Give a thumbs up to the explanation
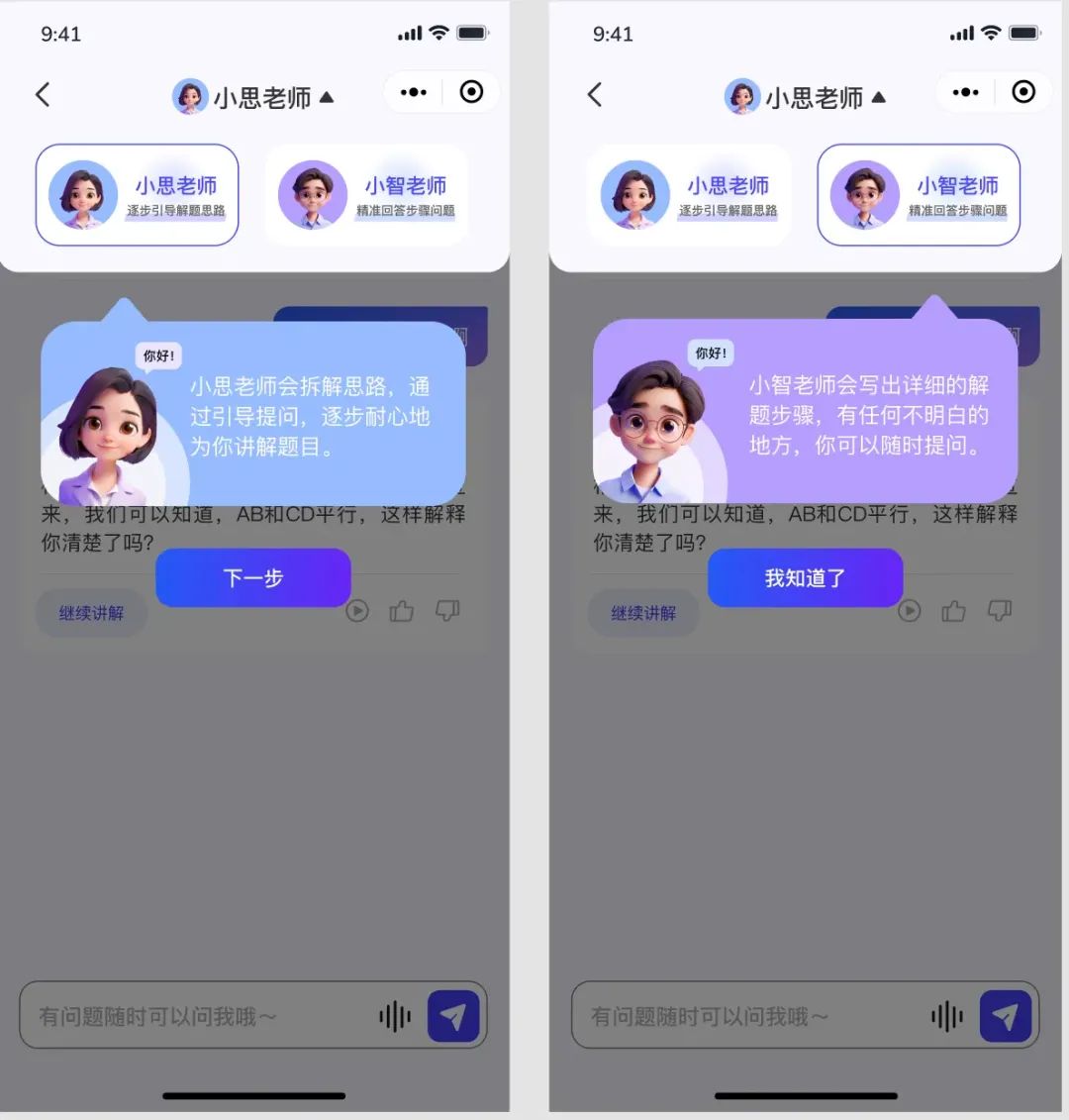 click(402, 611)
